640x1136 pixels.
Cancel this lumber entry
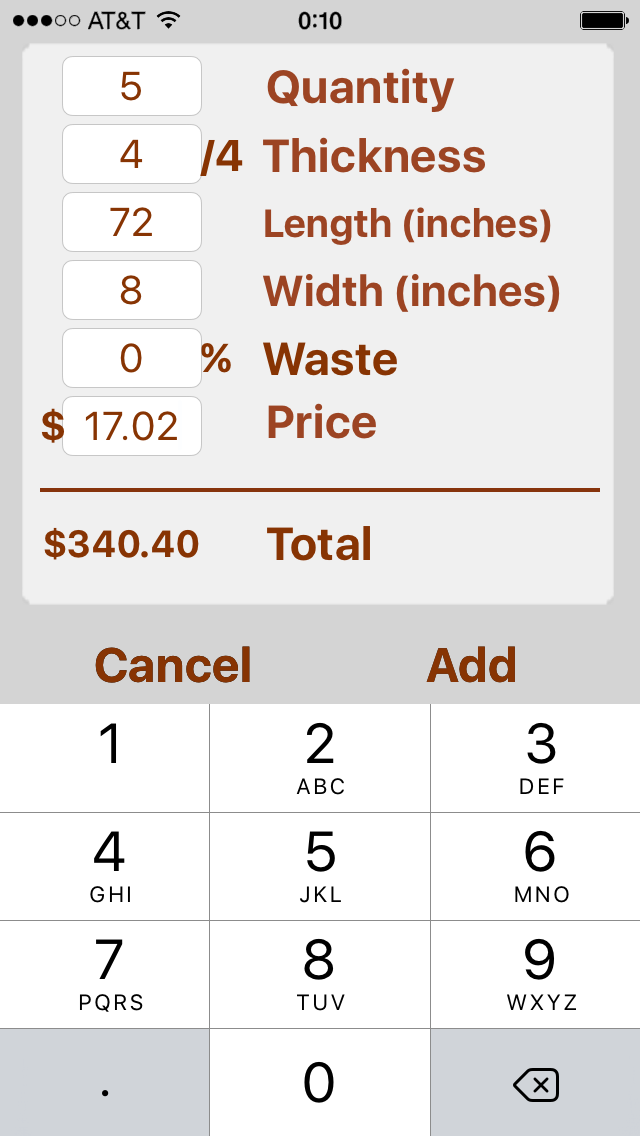pos(173,666)
